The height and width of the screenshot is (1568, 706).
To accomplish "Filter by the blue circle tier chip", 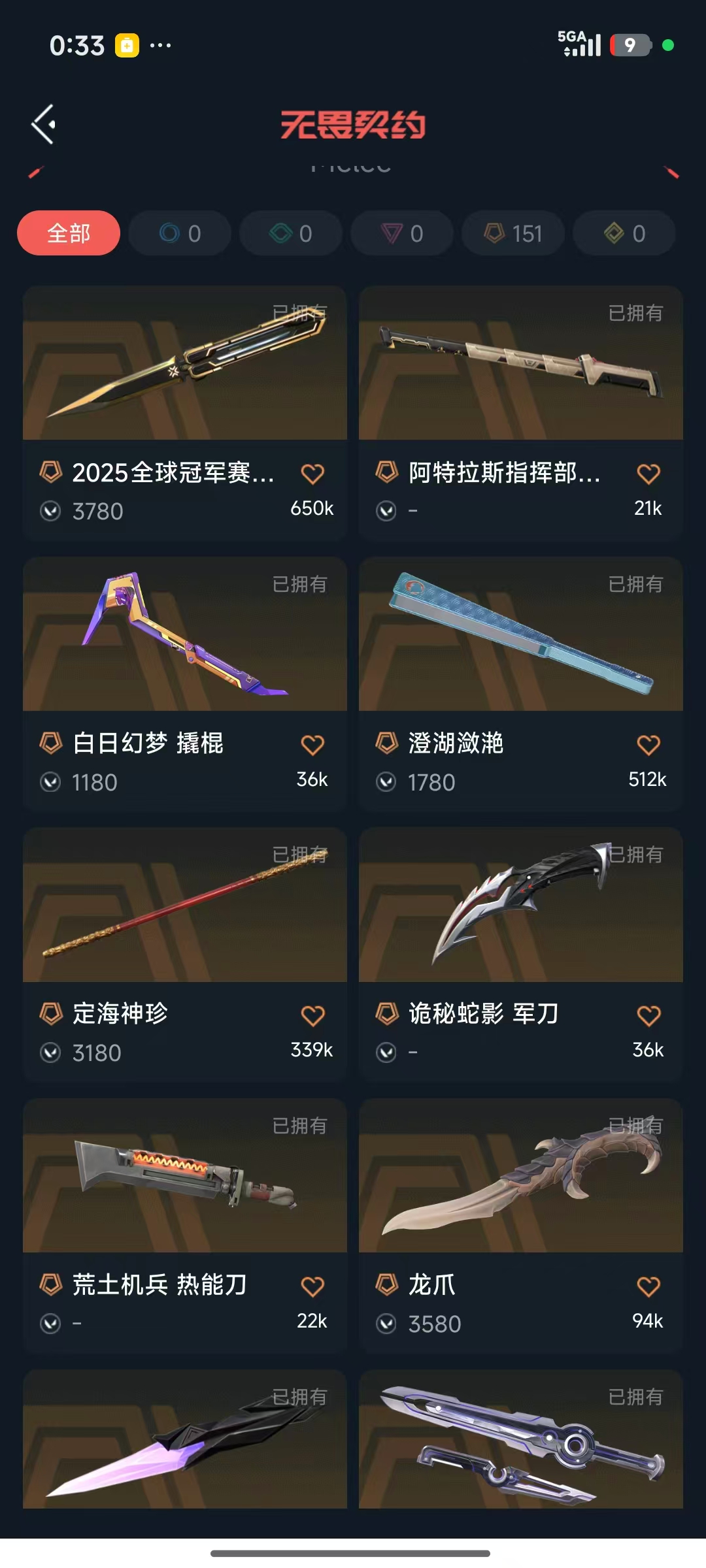I will tap(180, 233).
